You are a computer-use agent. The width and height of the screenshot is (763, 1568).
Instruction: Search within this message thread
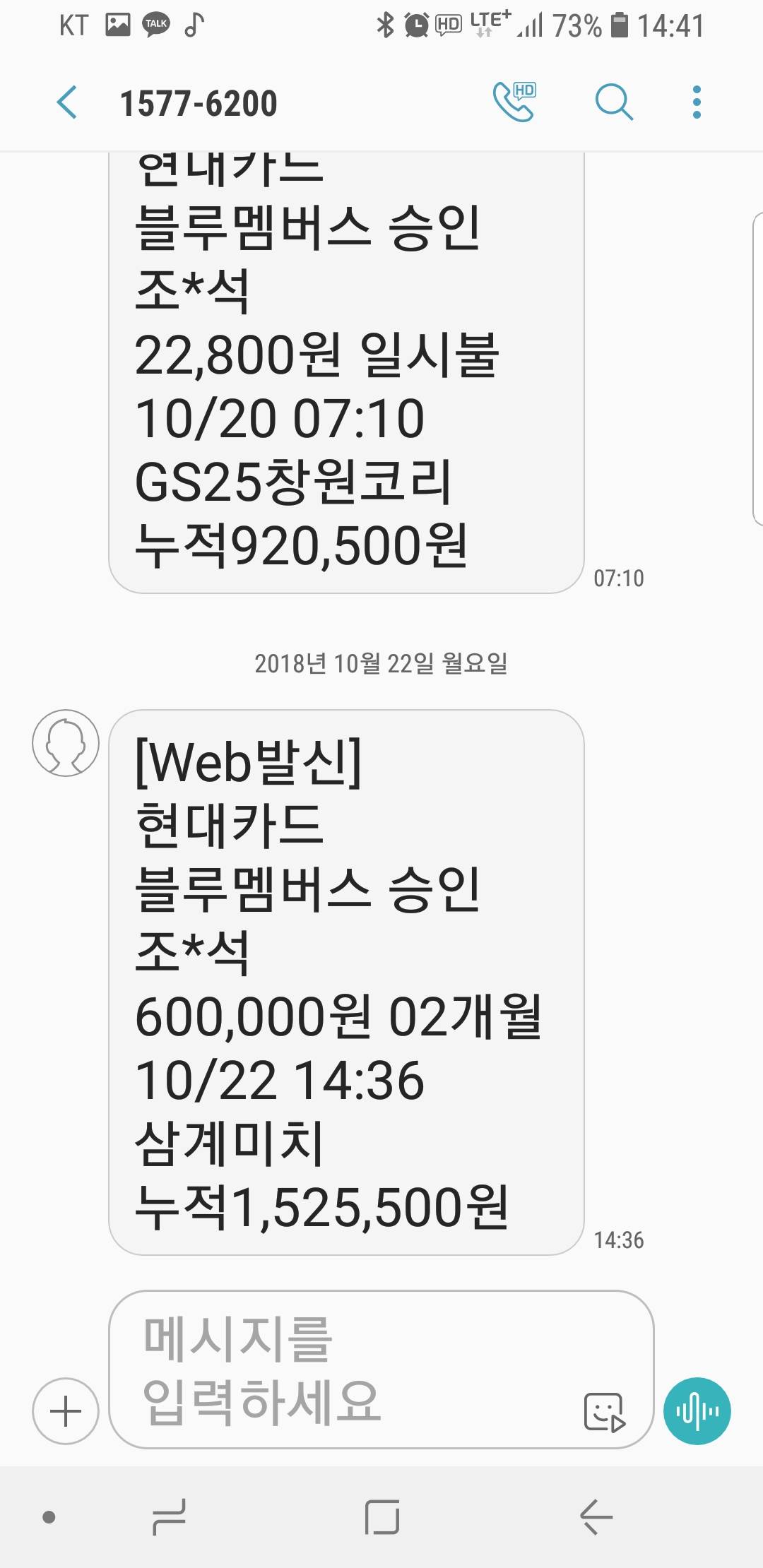pos(613,103)
